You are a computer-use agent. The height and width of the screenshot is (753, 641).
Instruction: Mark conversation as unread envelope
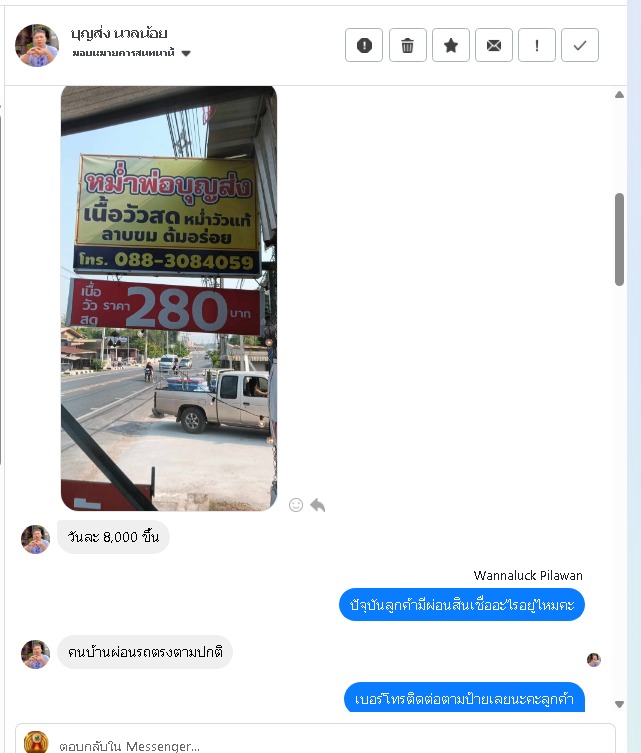(x=494, y=45)
